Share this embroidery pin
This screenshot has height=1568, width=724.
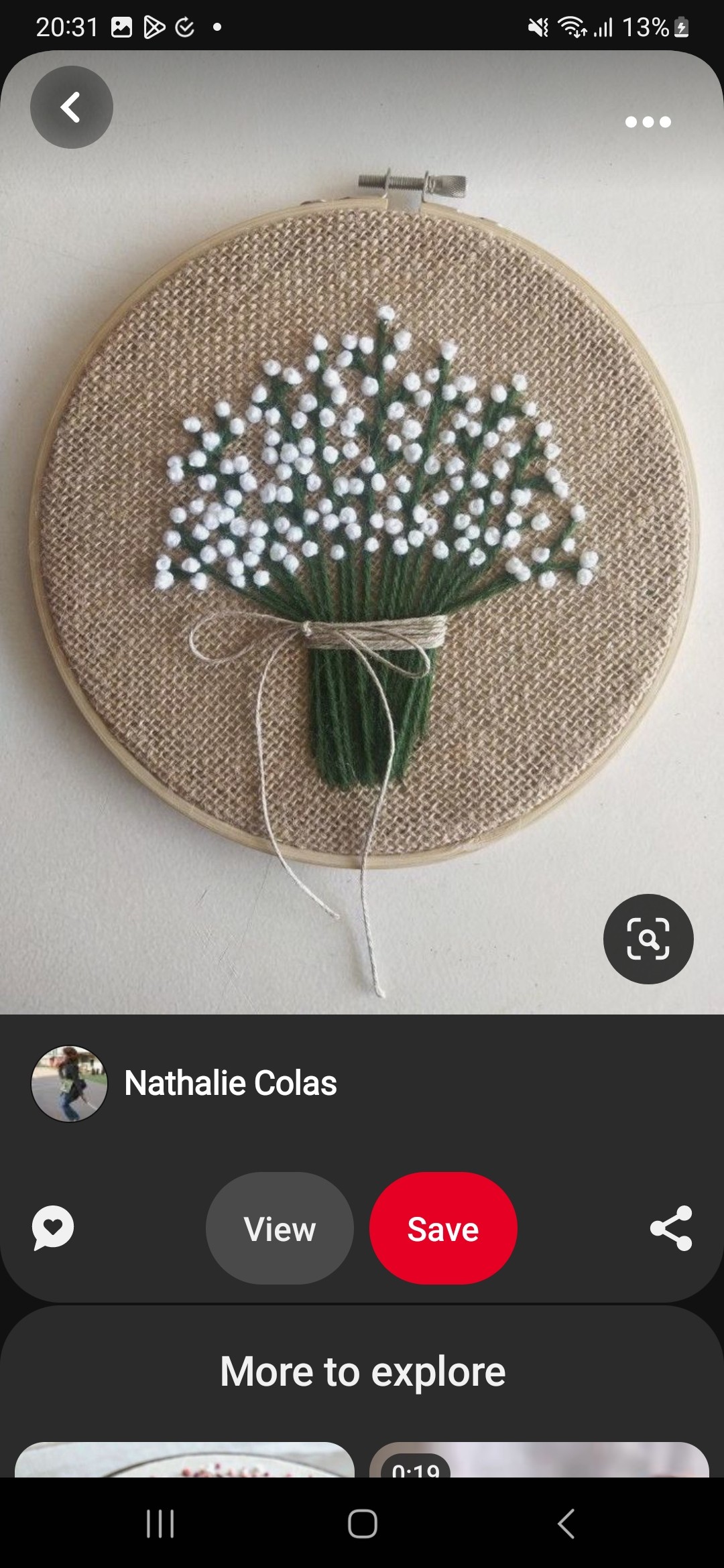click(671, 1228)
